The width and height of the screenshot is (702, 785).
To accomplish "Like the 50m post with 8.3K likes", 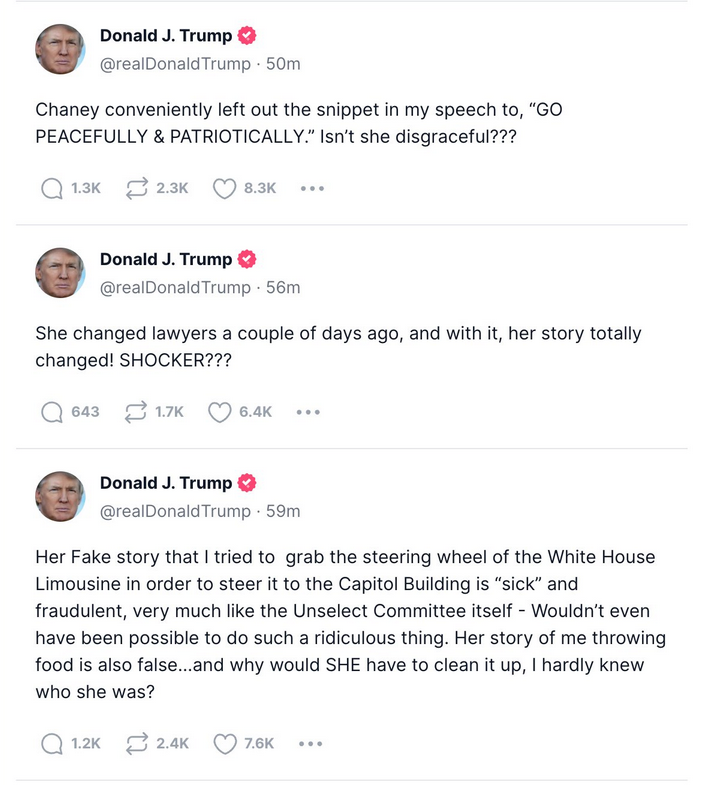I will (x=224, y=188).
